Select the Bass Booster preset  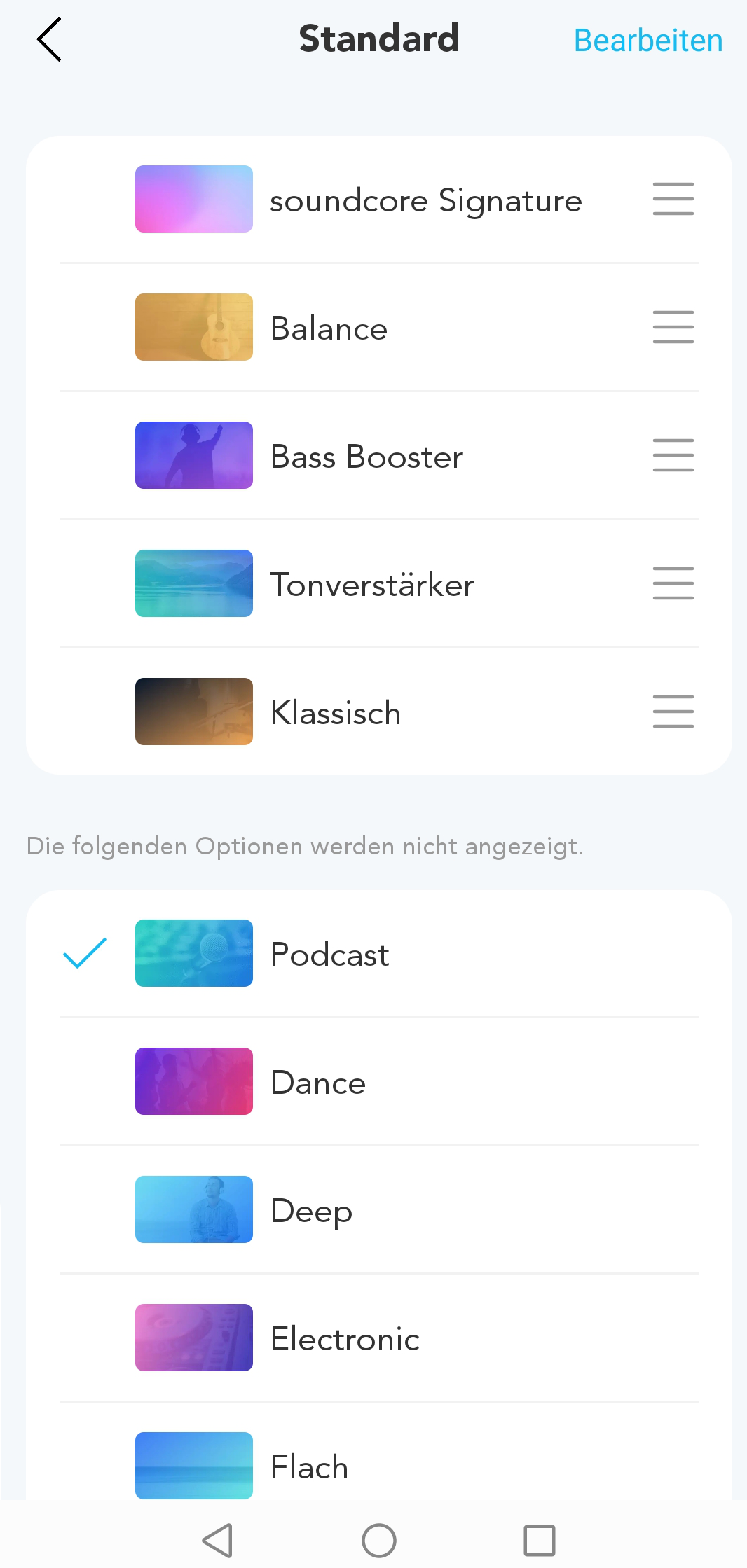coord(366,457)
